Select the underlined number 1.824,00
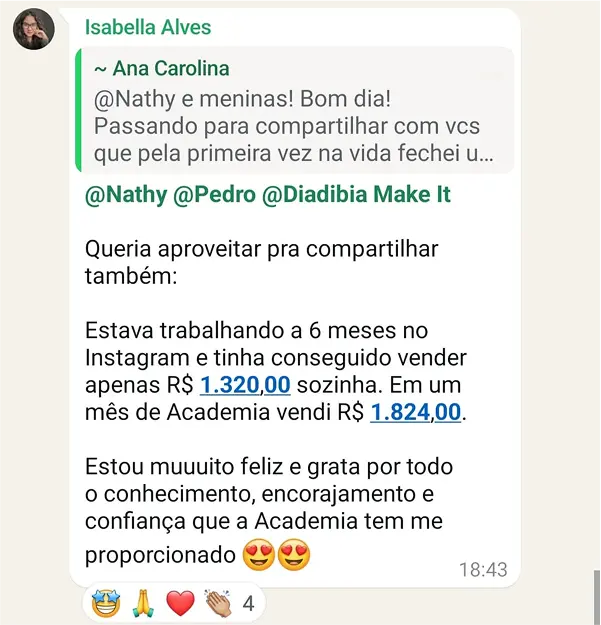601x625 pixels. point(415,412)
